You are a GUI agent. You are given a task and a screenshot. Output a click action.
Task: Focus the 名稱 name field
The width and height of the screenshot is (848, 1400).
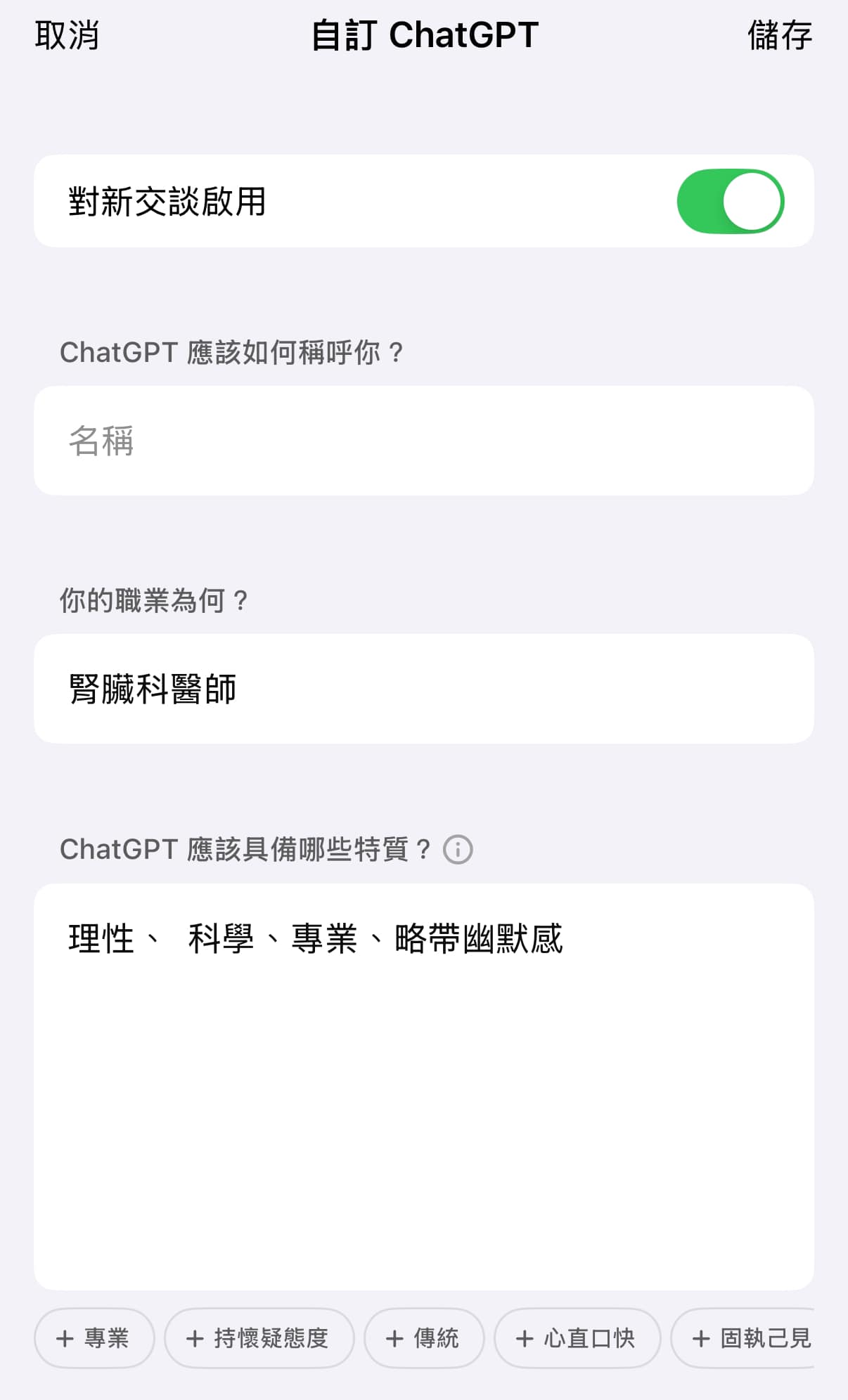tap(423, 441)
